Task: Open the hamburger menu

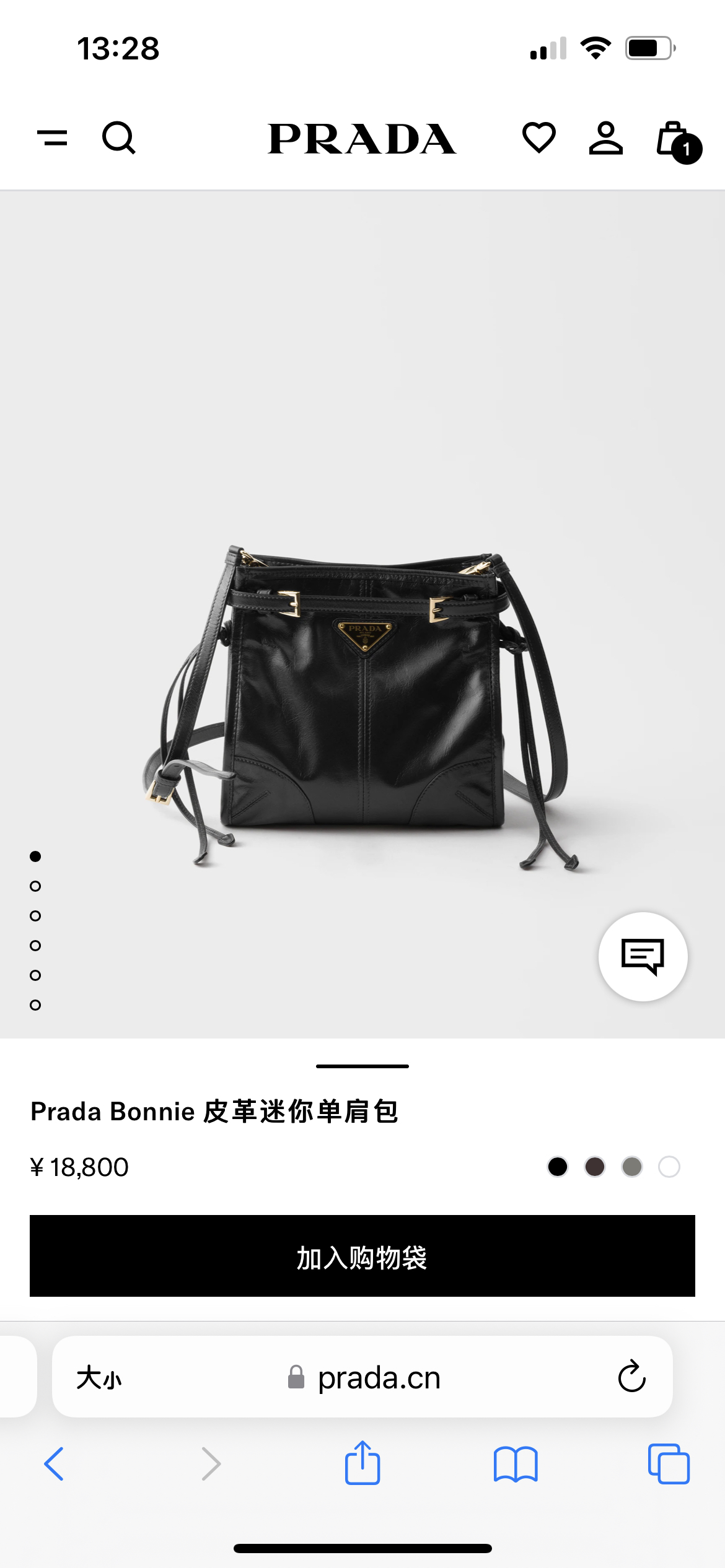Action: pos(53,137)
